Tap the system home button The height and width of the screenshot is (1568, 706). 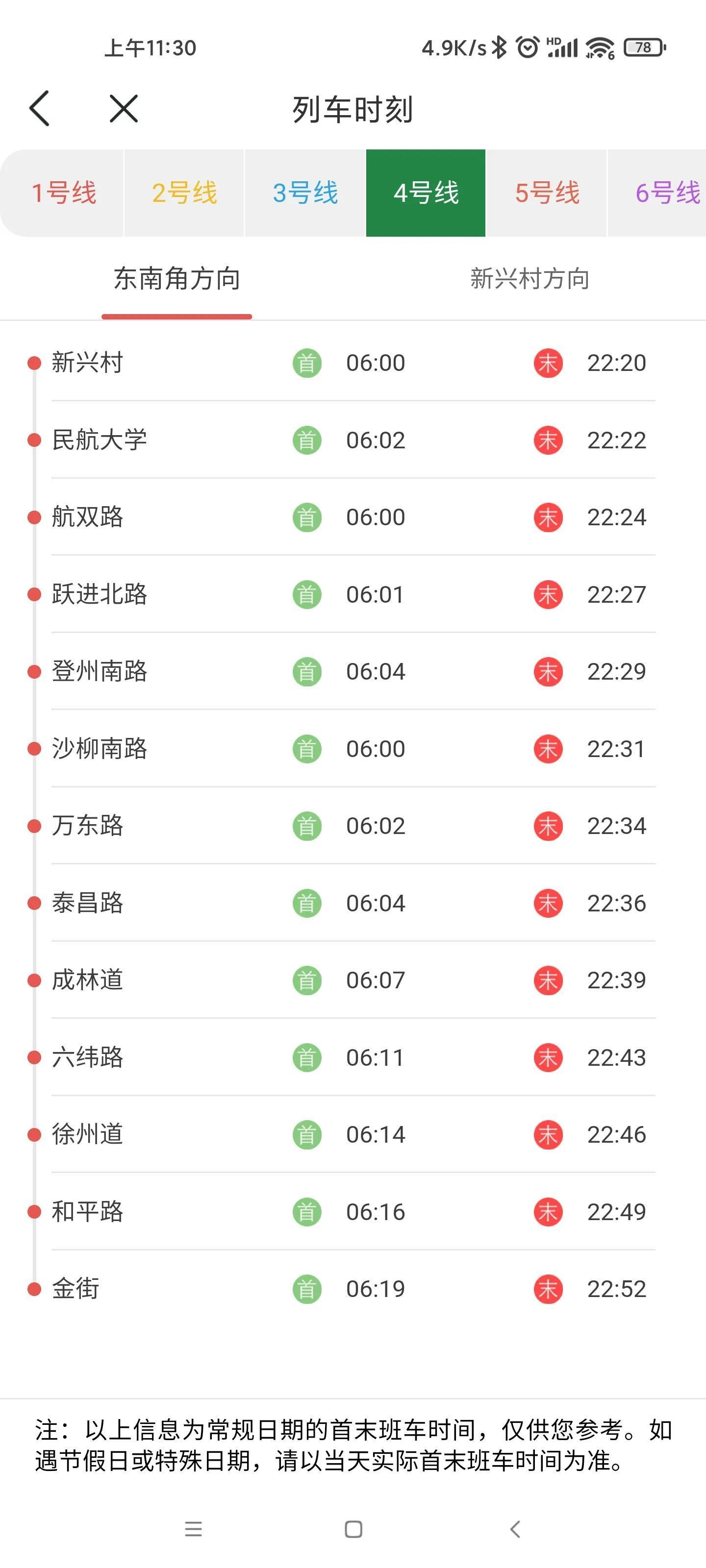353,1528
